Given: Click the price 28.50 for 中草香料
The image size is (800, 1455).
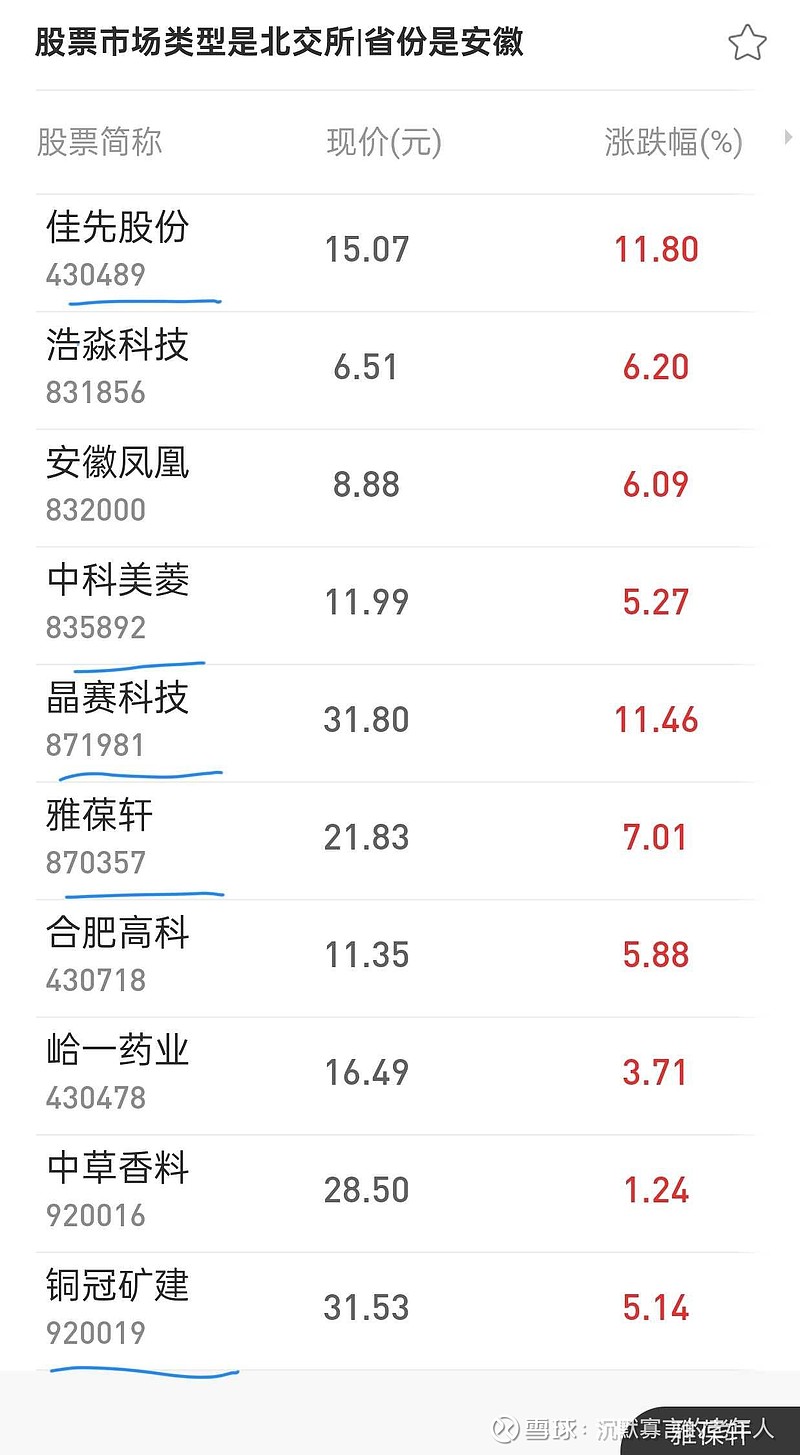Looking at the screenshot, I should coord(367,1189).
